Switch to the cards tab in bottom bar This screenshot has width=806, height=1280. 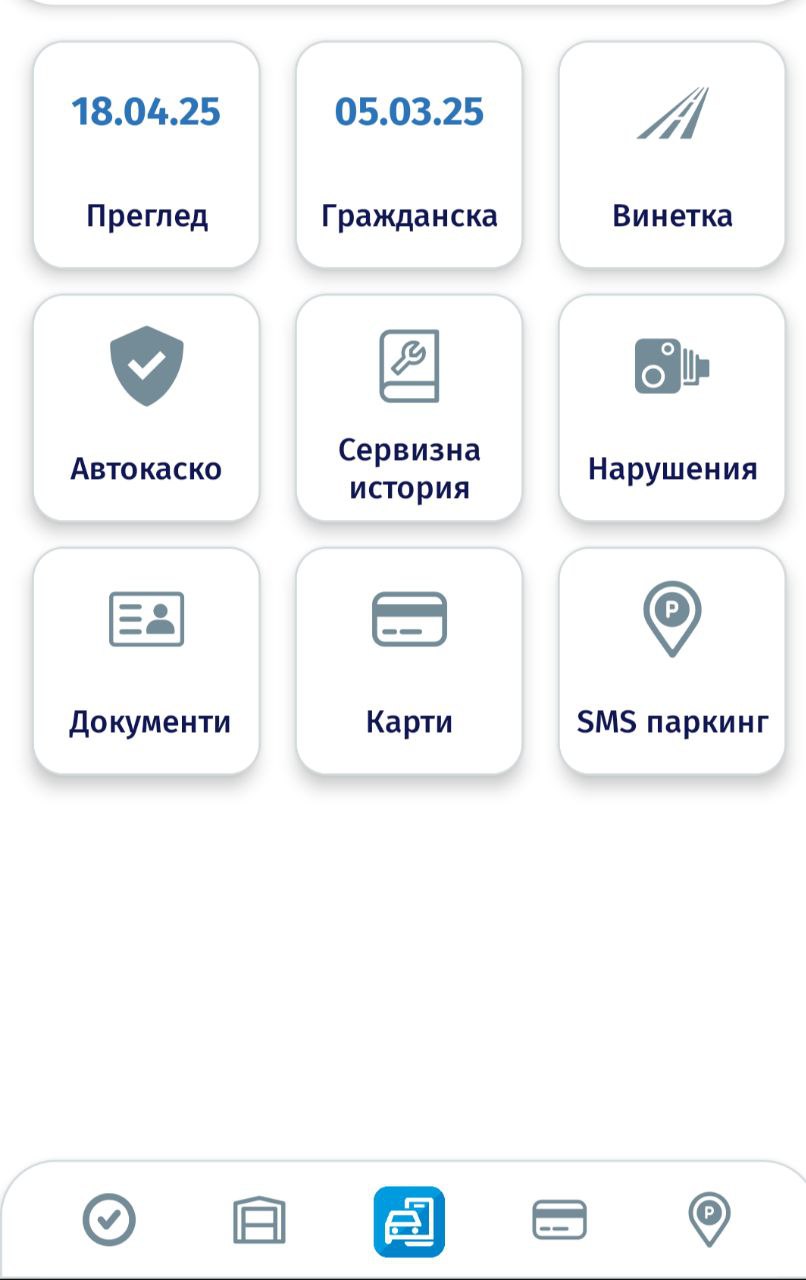tap(559, 1220)
